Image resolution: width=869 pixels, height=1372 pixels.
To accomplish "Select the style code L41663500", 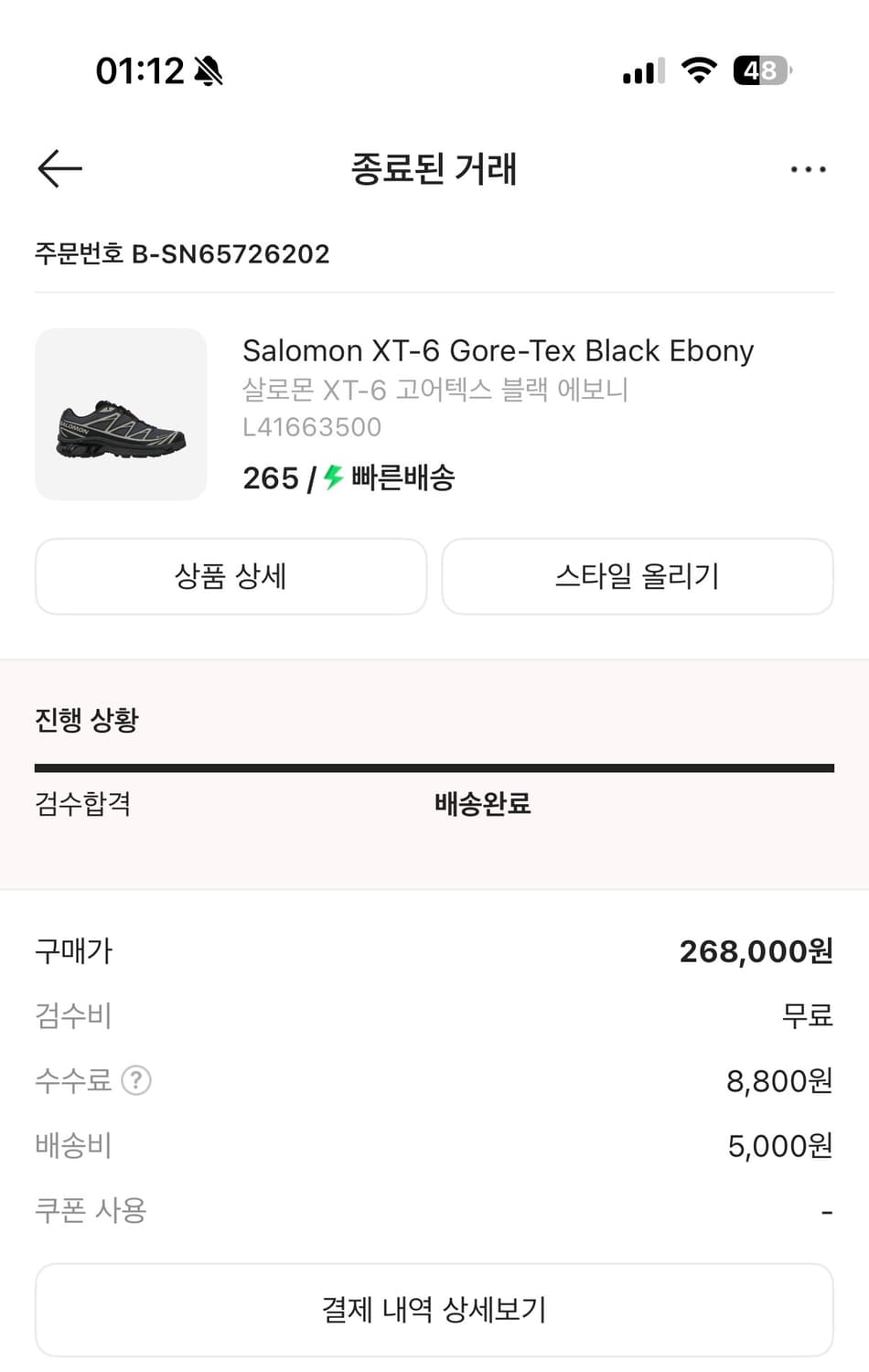I will [313, 426].
